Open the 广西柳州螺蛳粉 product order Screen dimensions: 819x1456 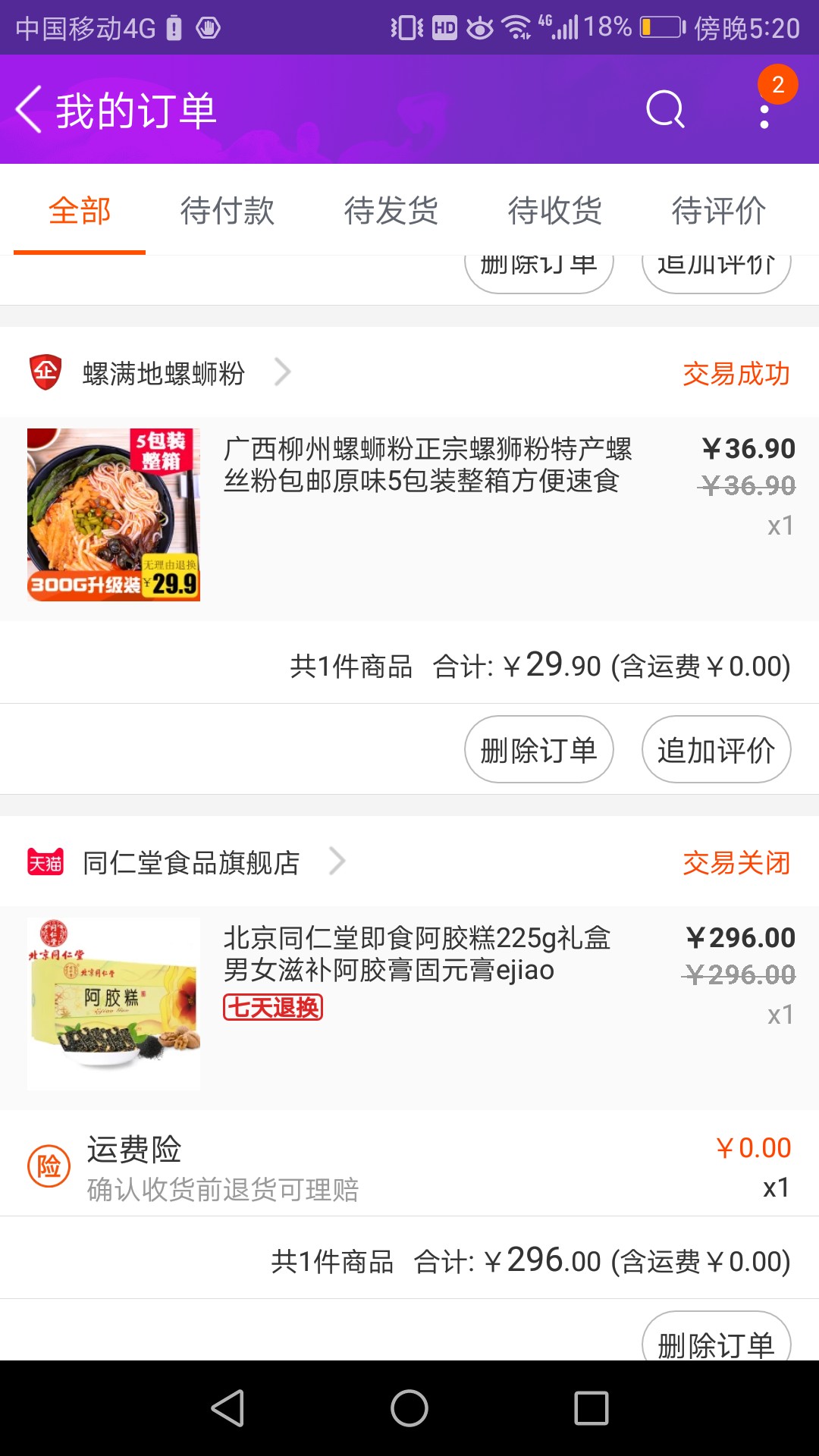409,519
